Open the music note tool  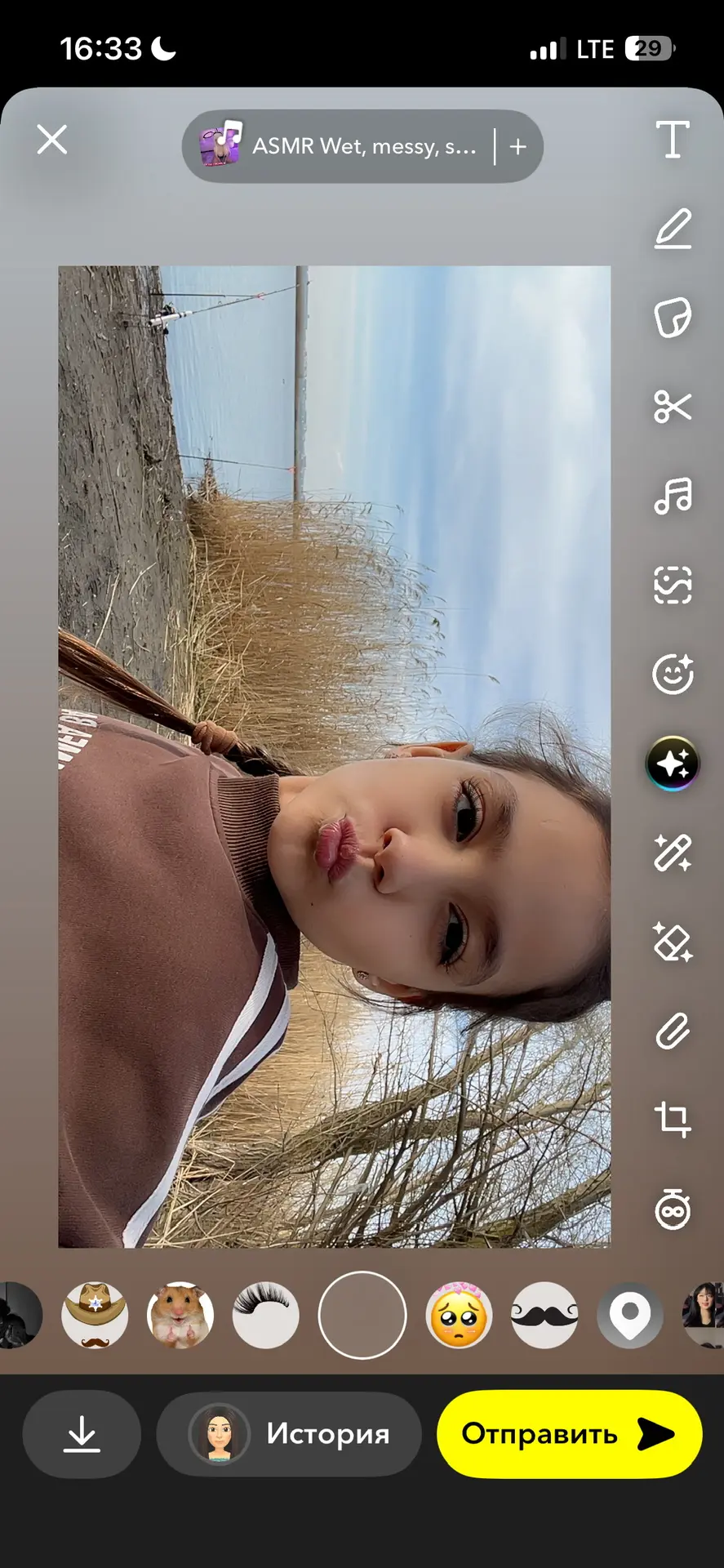673,496
